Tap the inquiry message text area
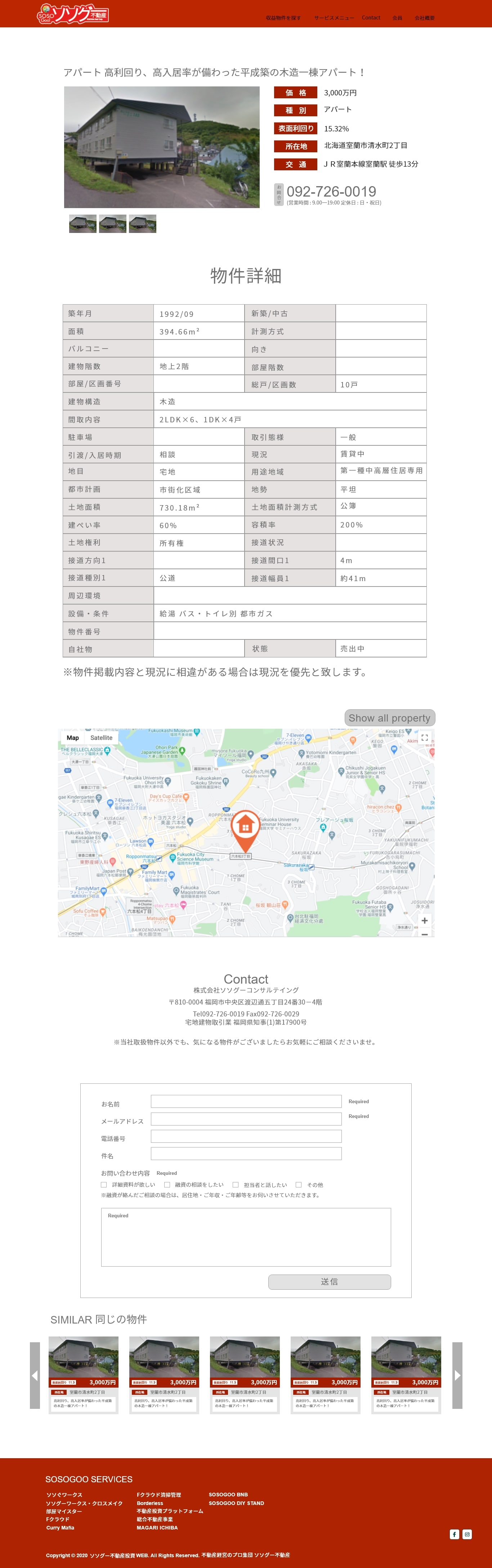Viewport: 492px width, 1568px height. click(x=246, y=1237)
